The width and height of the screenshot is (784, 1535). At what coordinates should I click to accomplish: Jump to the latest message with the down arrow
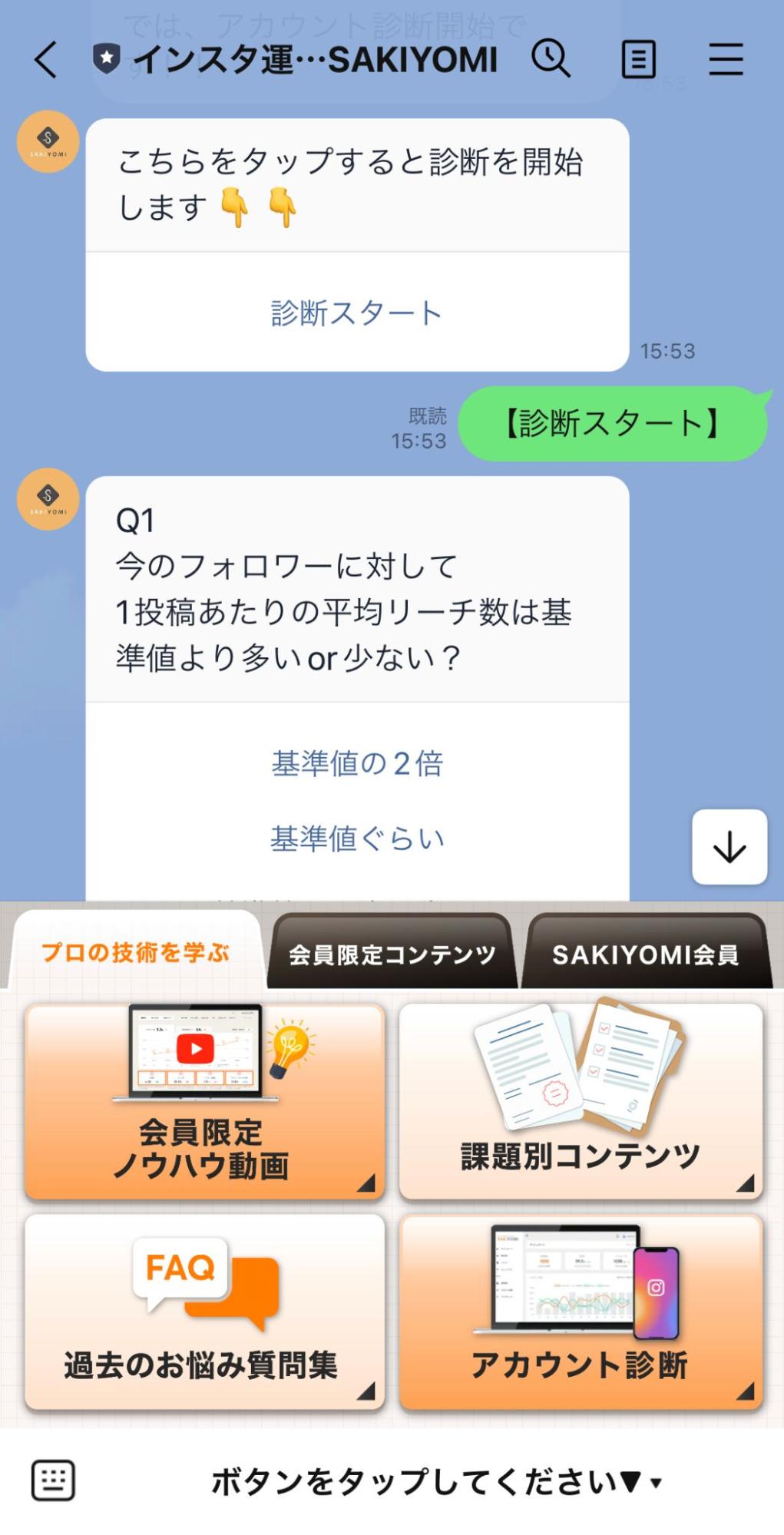(x=729, y=847)
